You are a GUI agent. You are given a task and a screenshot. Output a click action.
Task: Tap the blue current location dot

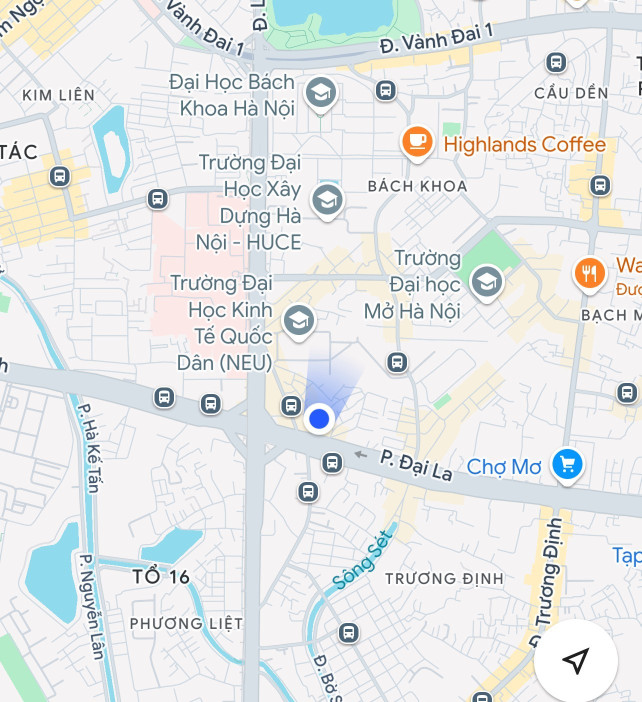[x=319, y=419]
